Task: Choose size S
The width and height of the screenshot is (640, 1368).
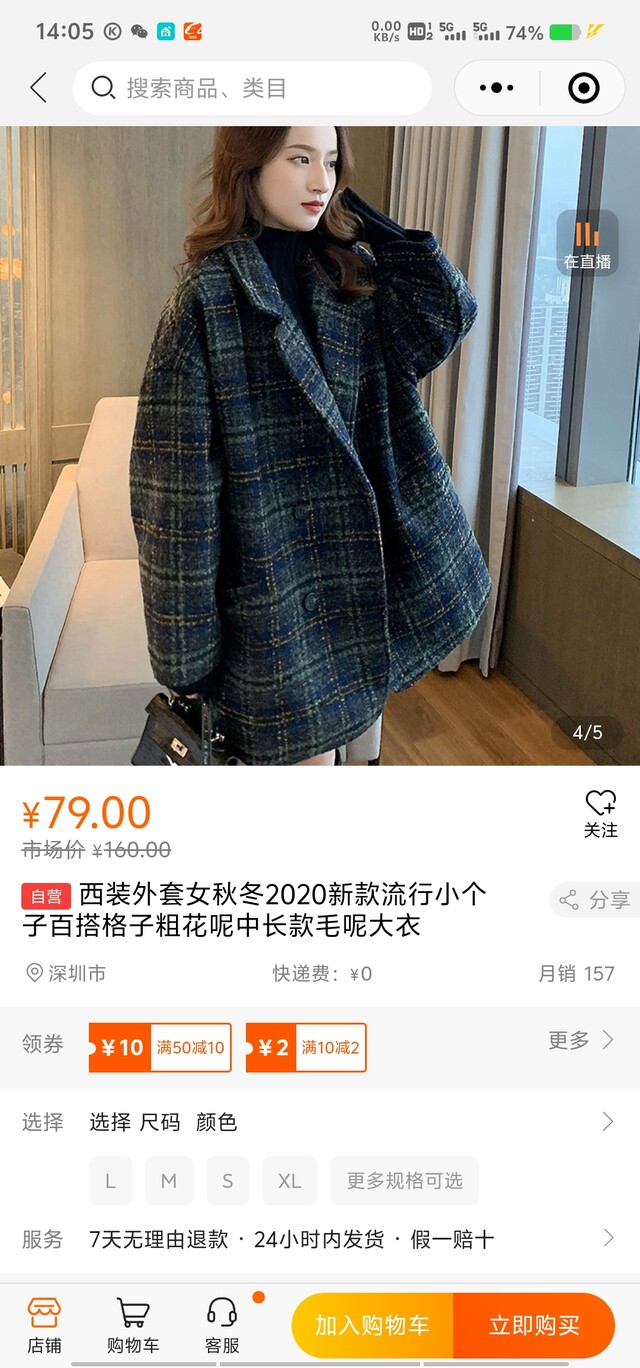Action: click(x=228, y=1181)
